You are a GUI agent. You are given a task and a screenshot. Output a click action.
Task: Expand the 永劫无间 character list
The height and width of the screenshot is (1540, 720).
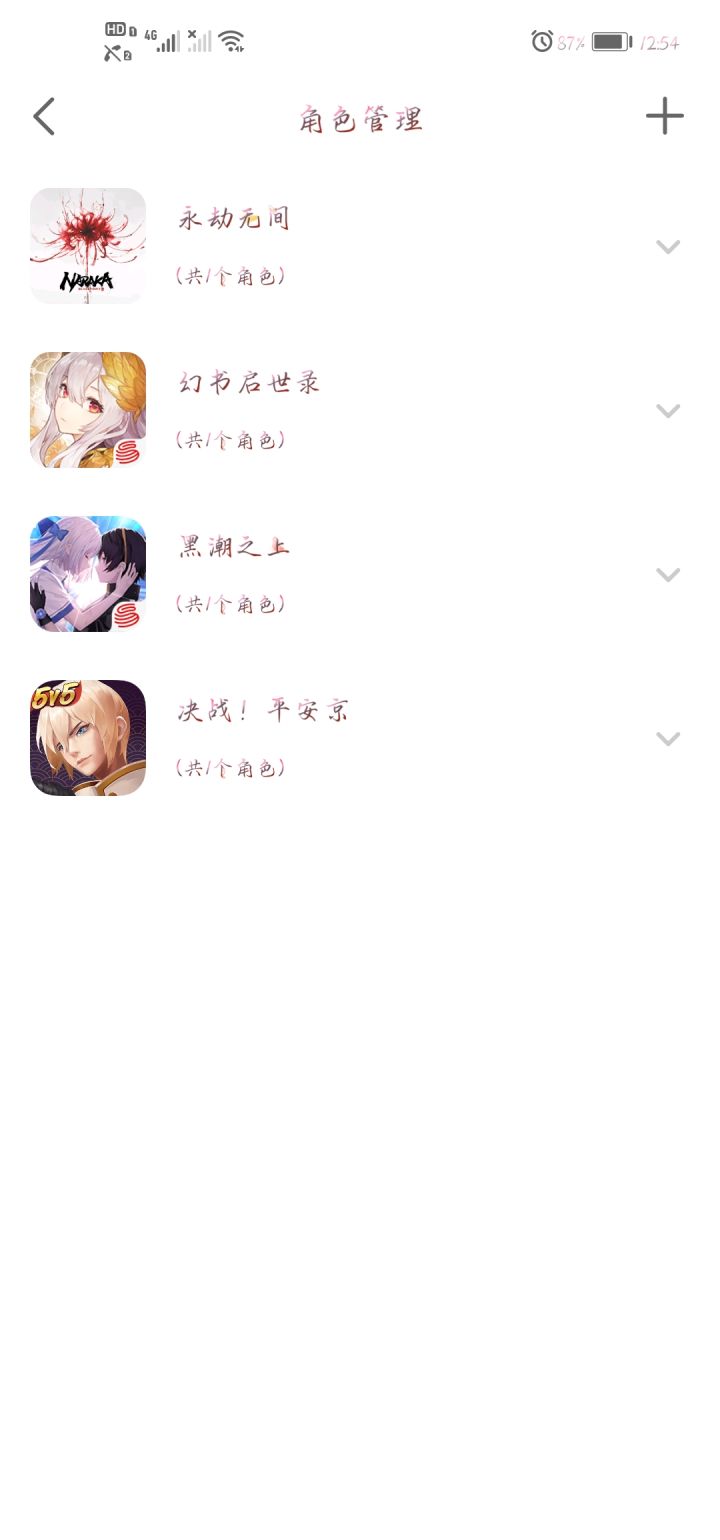668,246
